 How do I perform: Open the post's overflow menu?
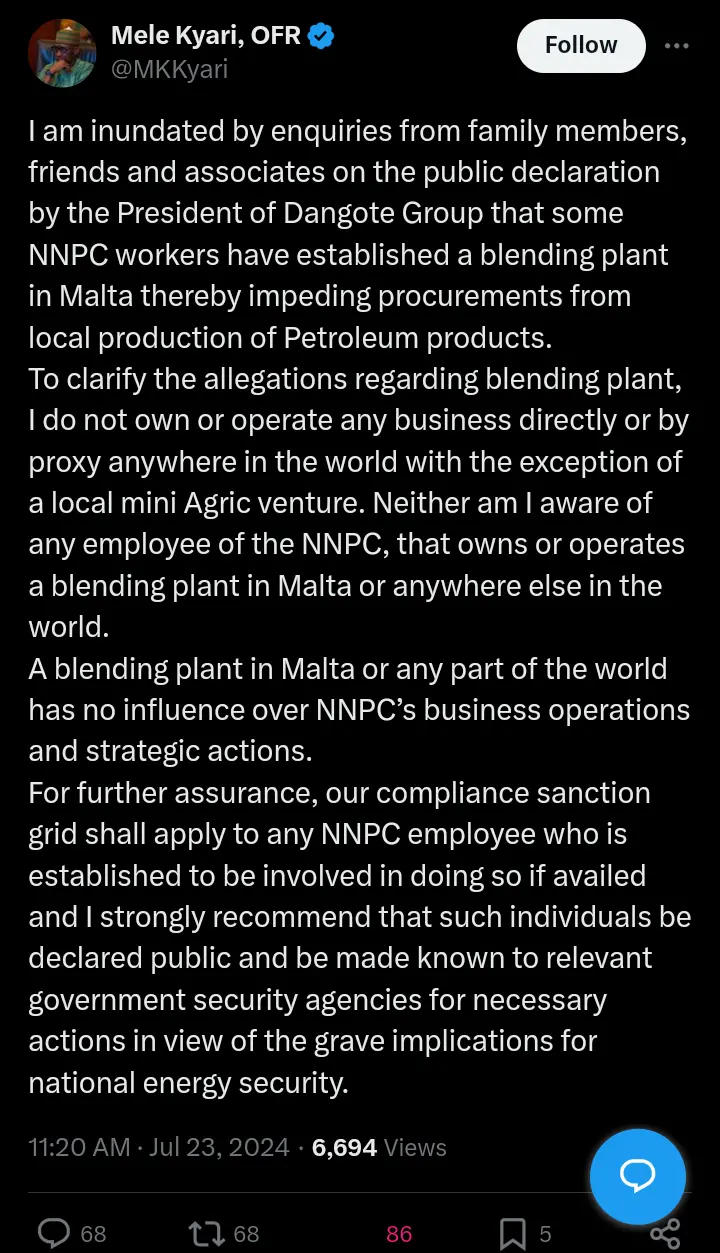pos(677,46)
